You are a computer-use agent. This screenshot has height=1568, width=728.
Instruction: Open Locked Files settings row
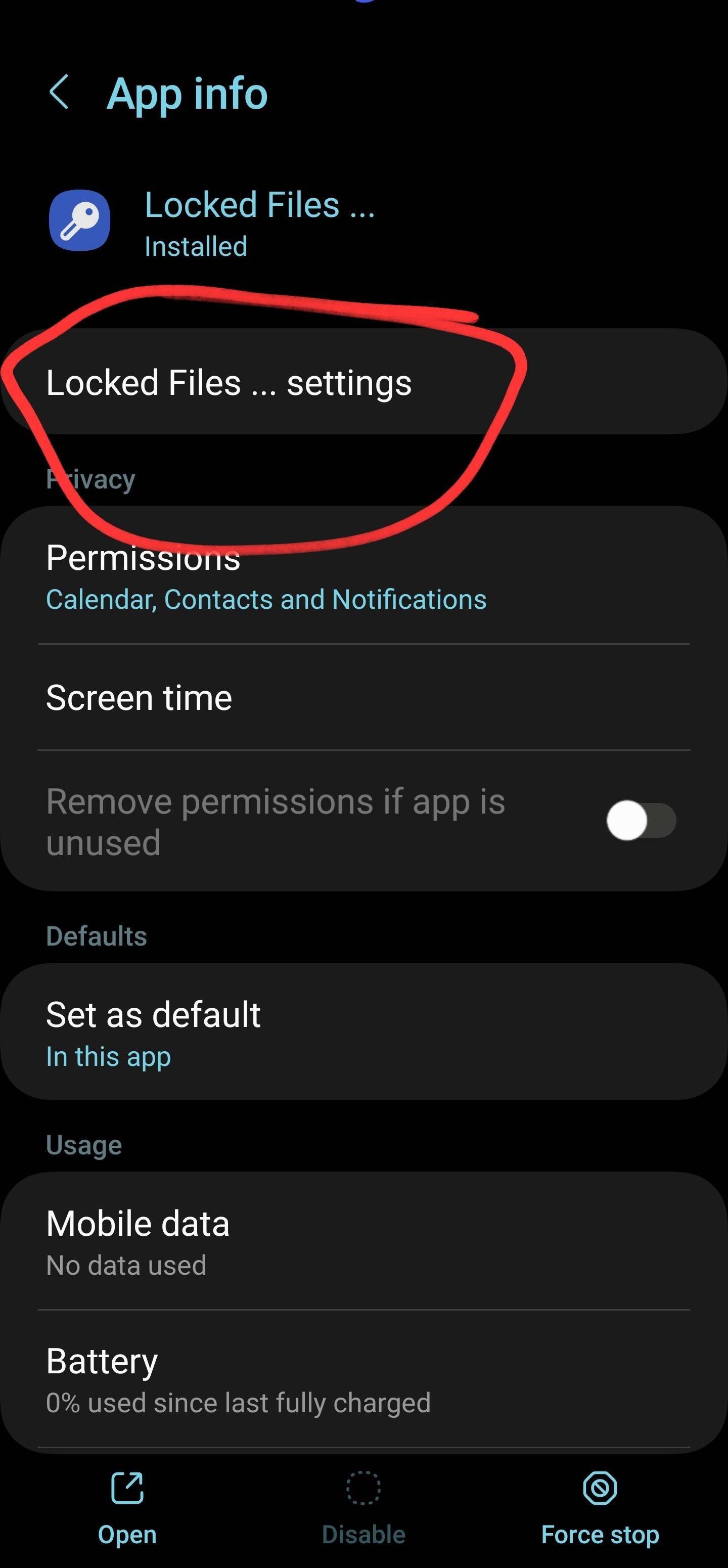point(363,382)
